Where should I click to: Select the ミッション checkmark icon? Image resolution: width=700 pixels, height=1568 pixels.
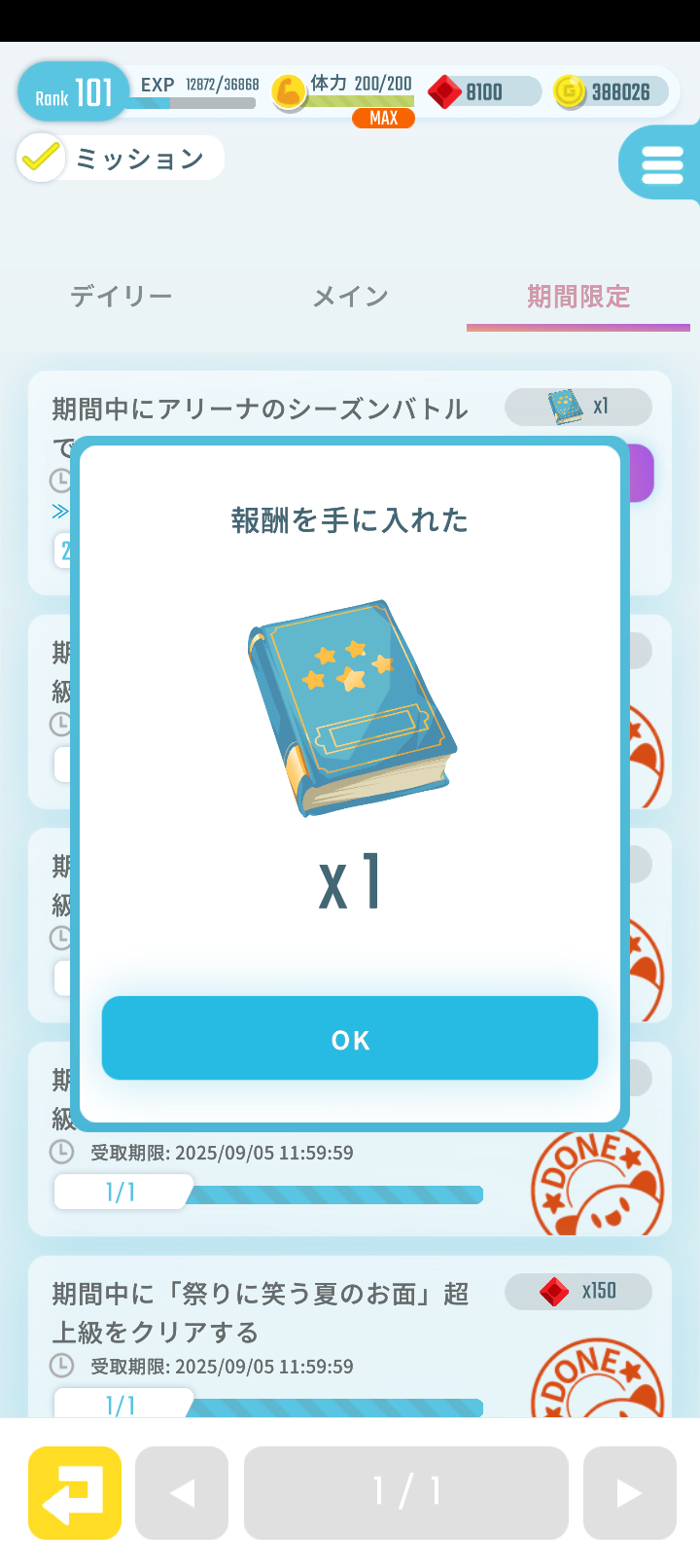(x=41, y=156)
